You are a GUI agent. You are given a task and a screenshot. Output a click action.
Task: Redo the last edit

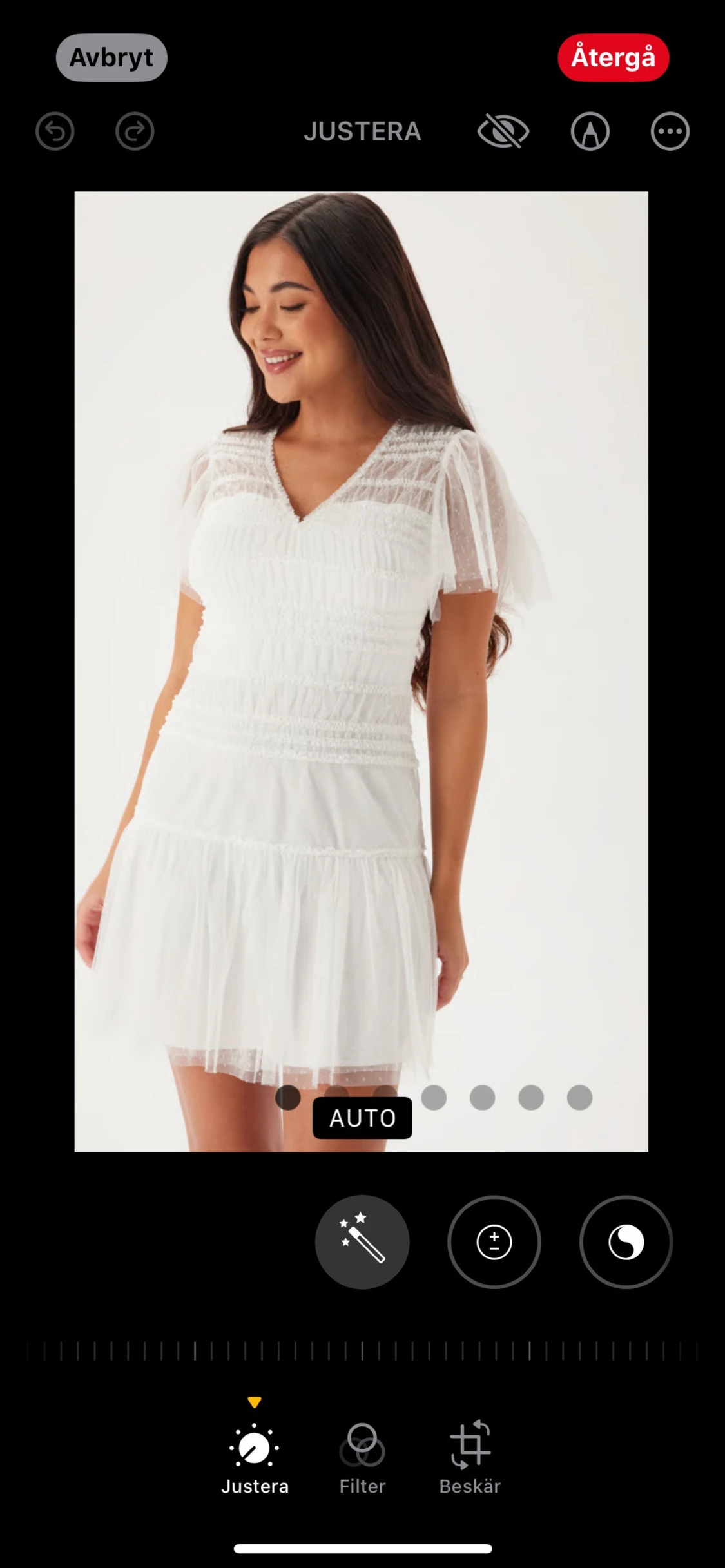[x=135, y=131]
